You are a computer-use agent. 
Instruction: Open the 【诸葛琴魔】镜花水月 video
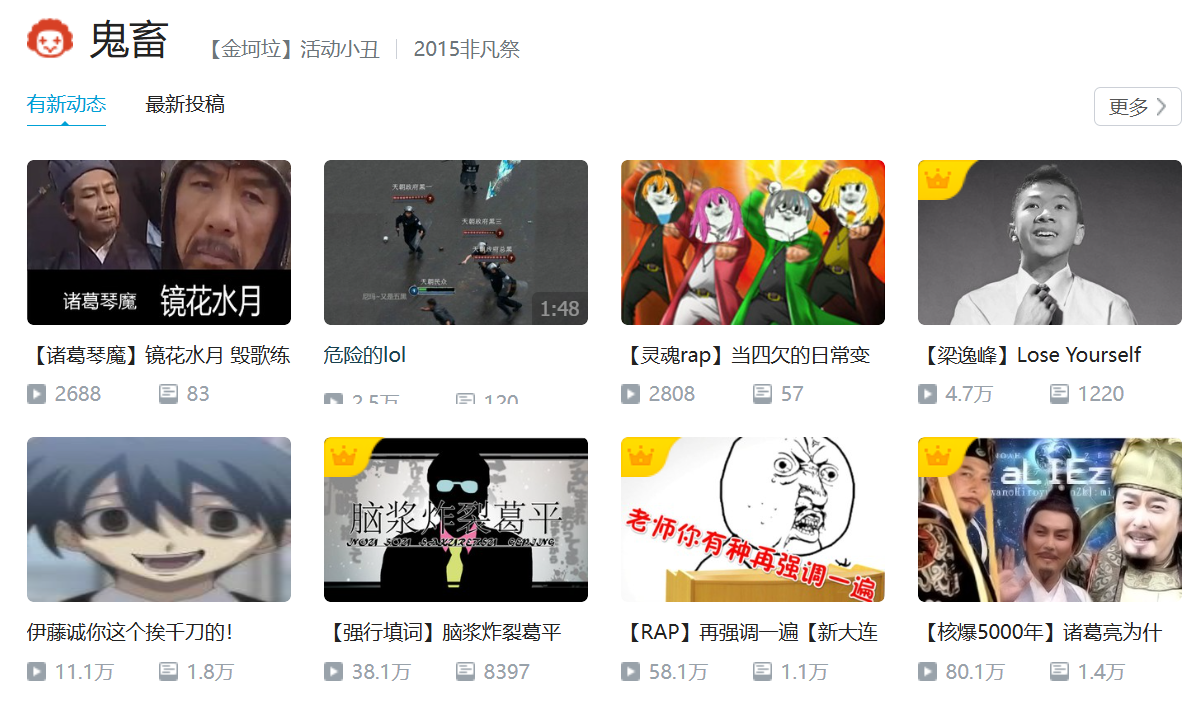tap(159, 243)
